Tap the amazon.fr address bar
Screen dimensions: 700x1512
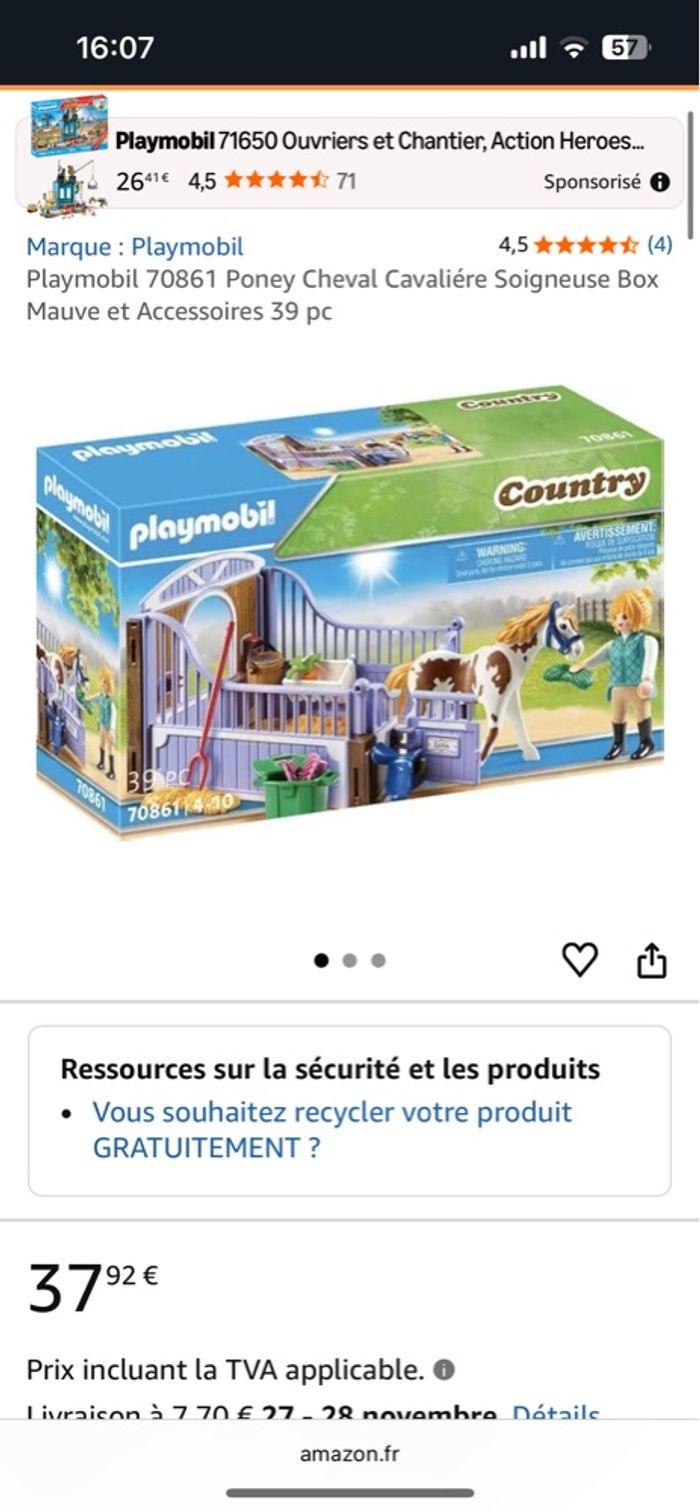pos(349,1454)
